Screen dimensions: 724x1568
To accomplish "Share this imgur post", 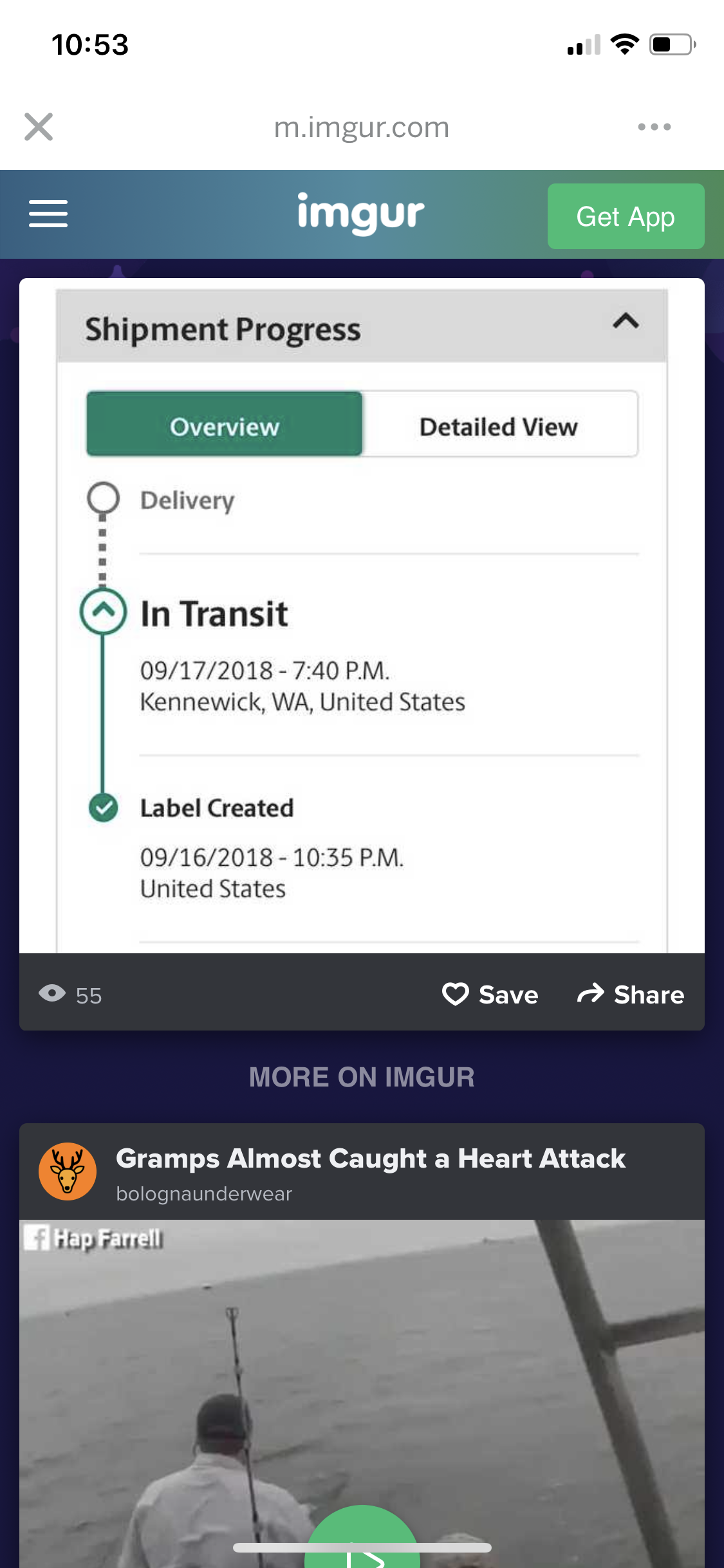I will [631, 994].
